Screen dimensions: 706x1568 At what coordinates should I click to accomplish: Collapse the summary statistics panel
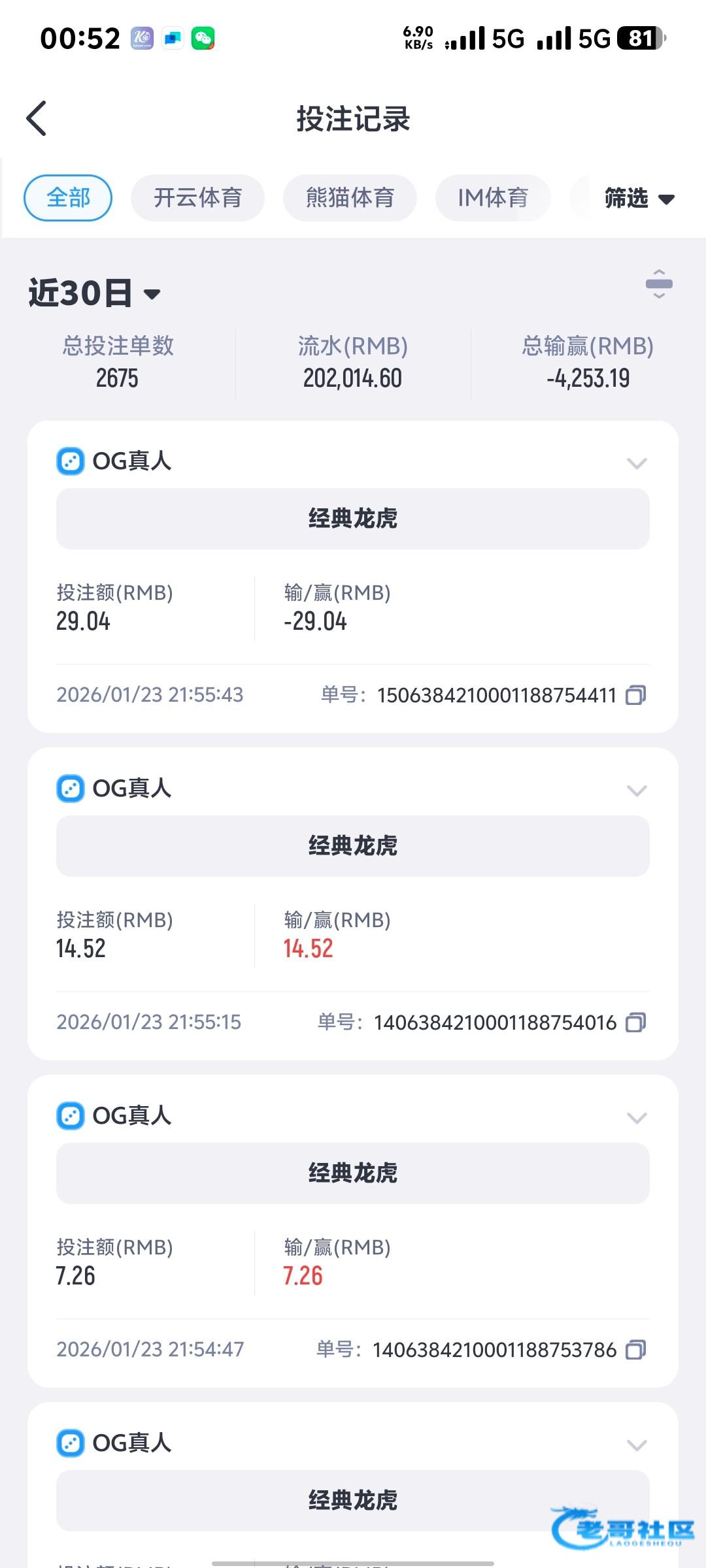tap(659, 284)
